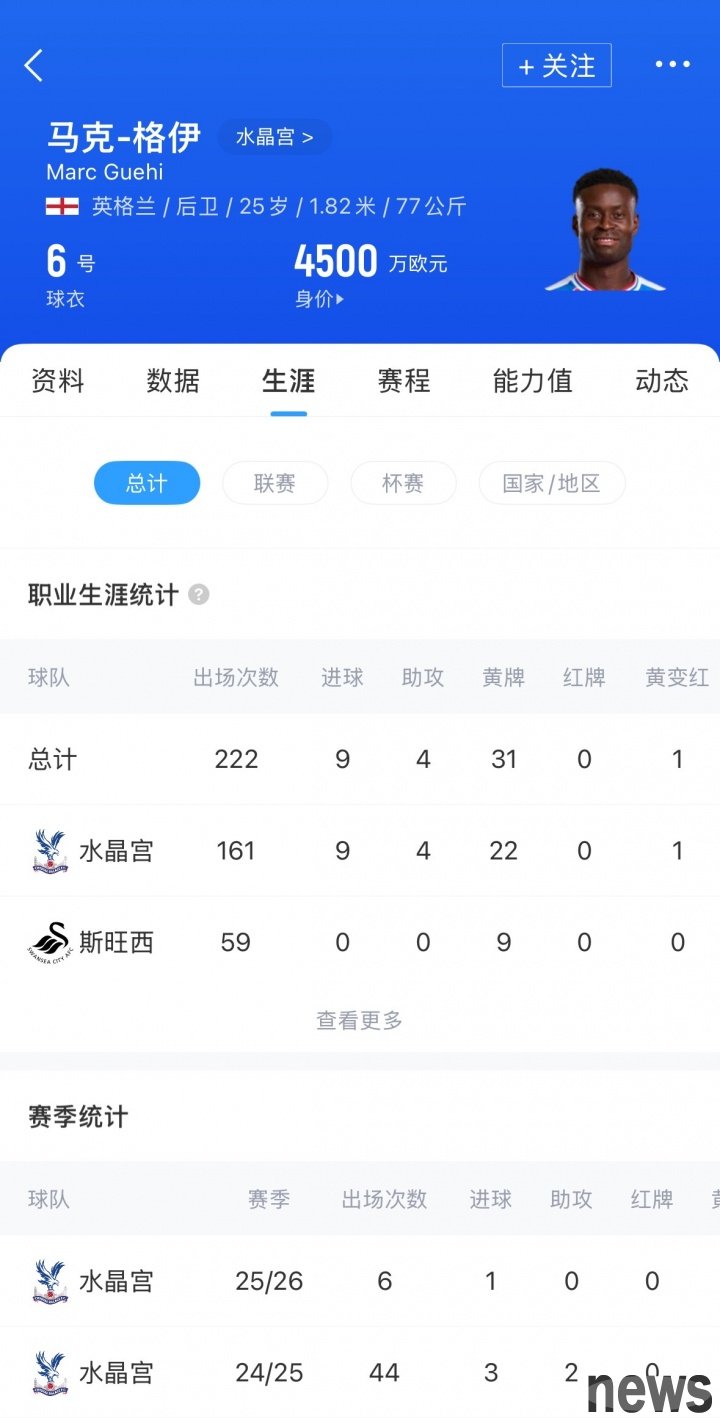Switch to the 动态 tab
The image size is (720, 1418).
coord(661,381)
